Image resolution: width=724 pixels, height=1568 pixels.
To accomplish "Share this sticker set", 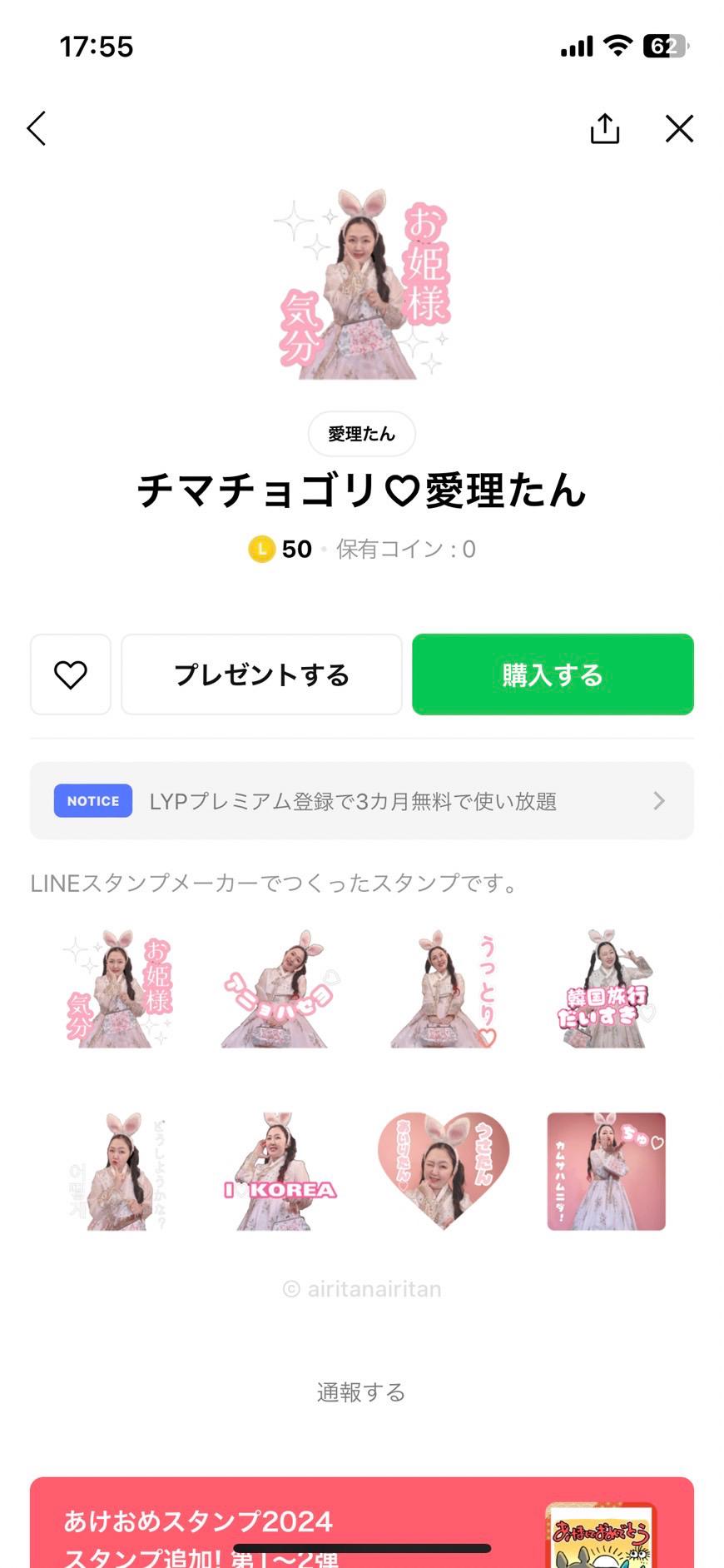I will click(604, 129).
